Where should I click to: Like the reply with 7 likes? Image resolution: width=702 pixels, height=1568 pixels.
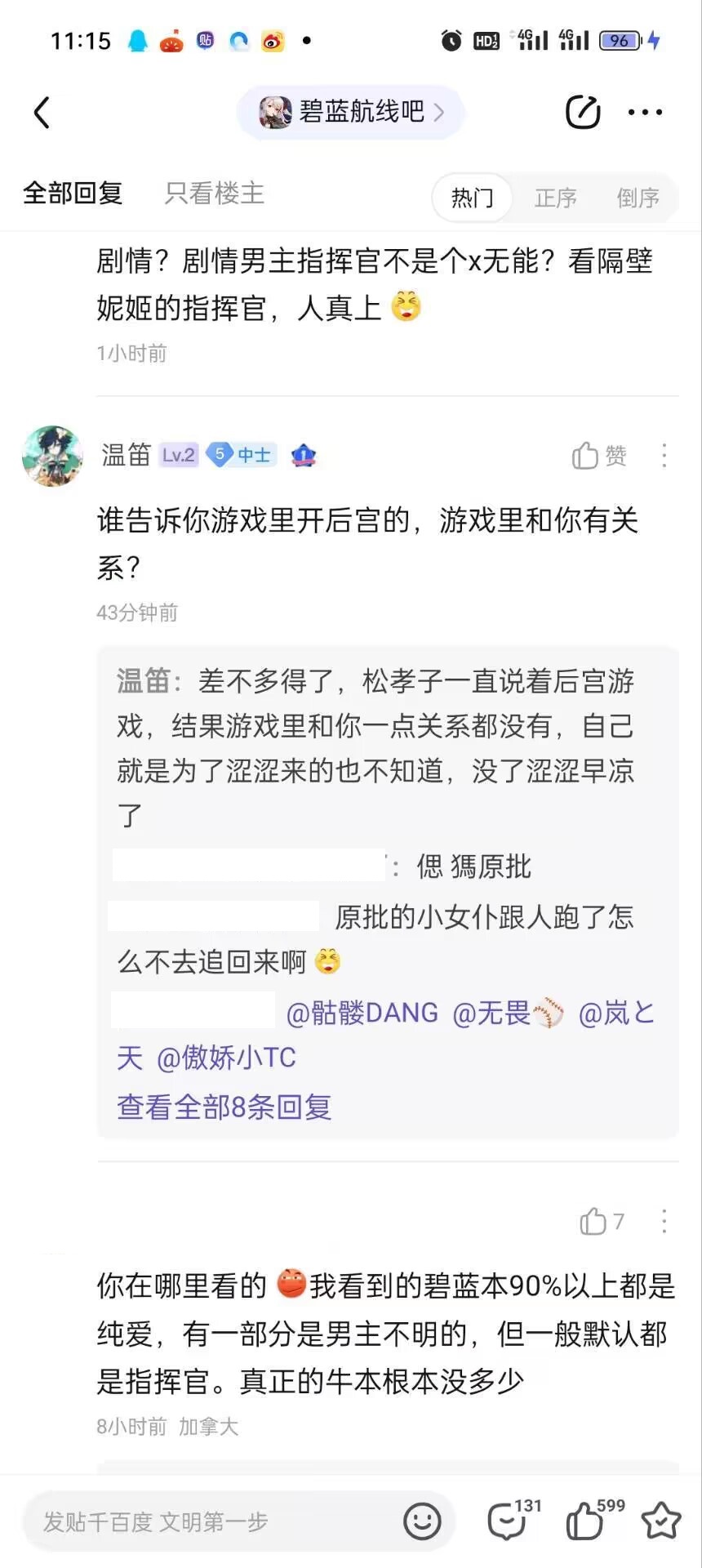coord(601,1222)
